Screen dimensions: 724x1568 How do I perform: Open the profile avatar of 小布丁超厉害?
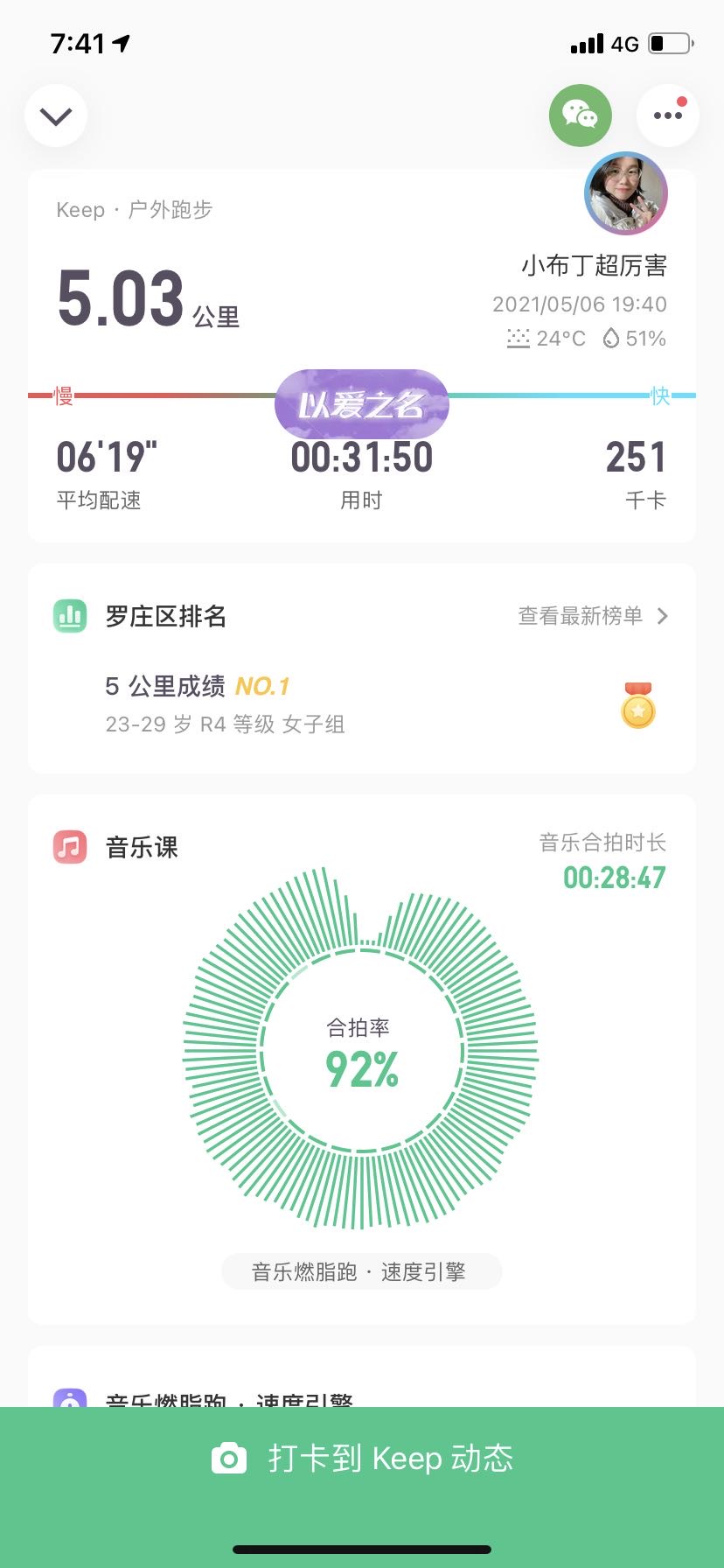[625, 193]
